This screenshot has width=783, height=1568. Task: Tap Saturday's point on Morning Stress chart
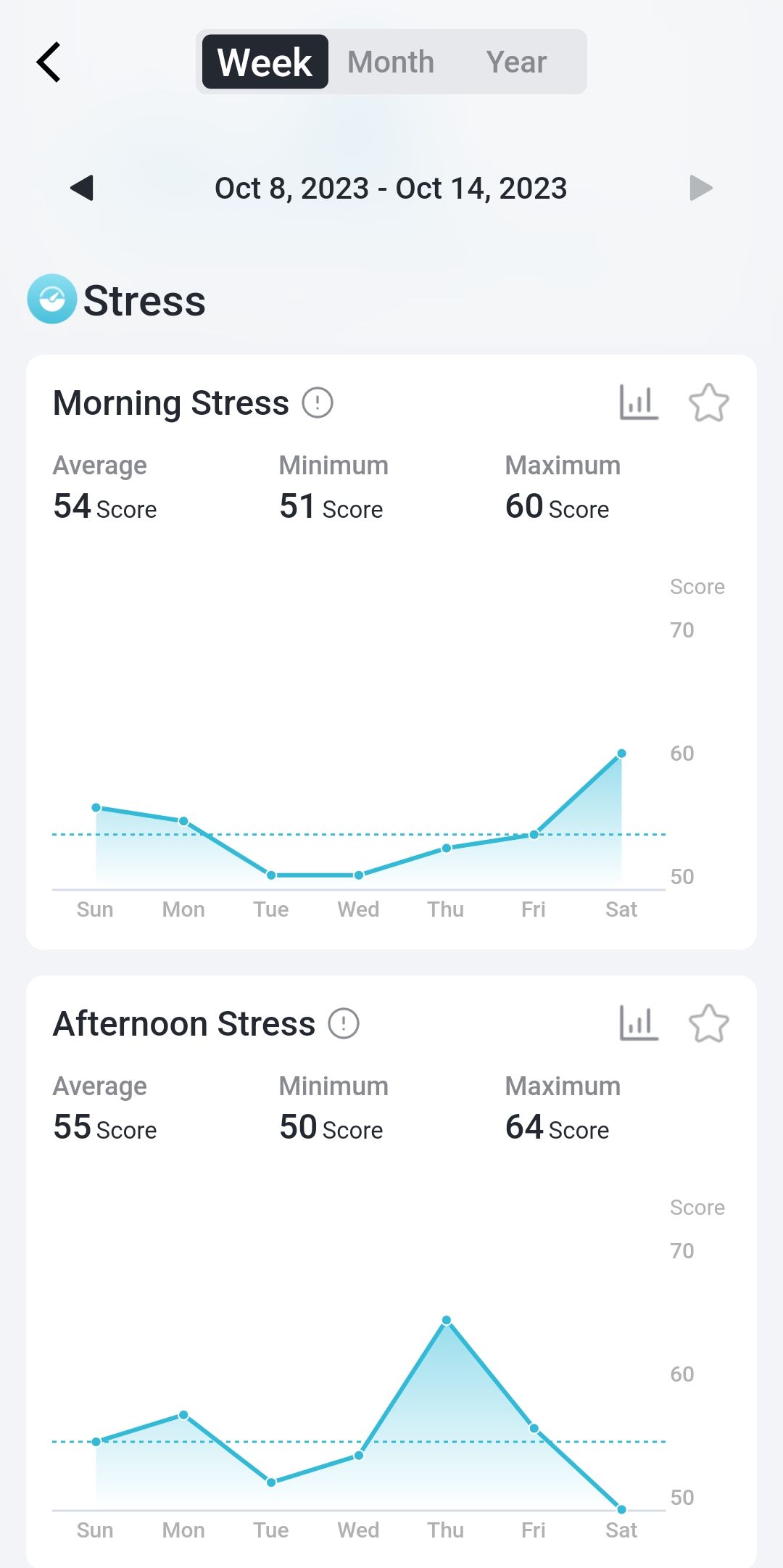tap(621, 754)
